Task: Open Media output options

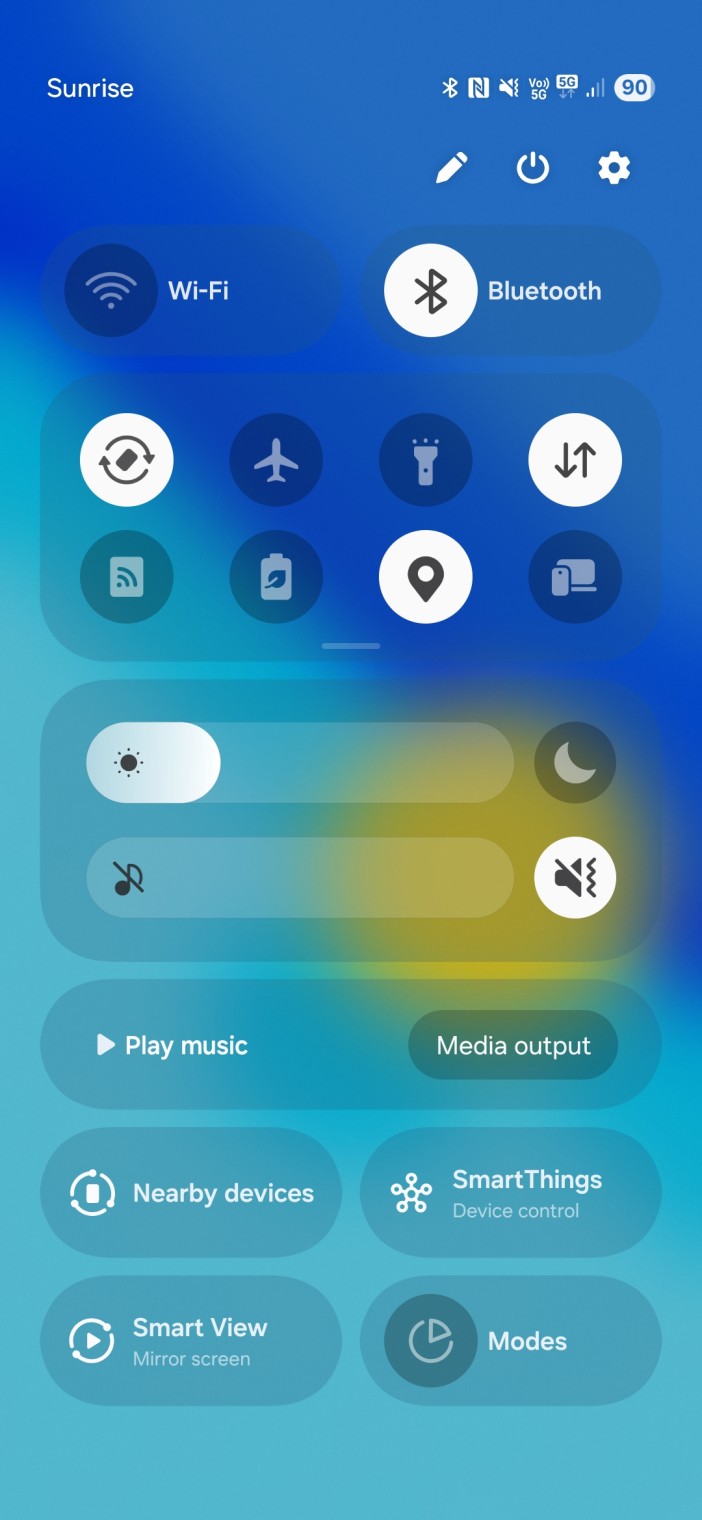Action: coord(513,1045)
